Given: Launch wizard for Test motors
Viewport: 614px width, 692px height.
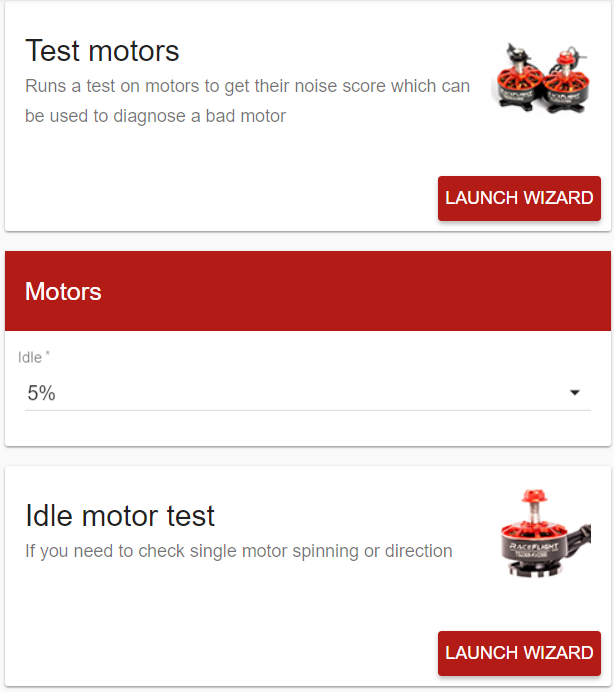Looking at the screenshot, I should point(519,198).
